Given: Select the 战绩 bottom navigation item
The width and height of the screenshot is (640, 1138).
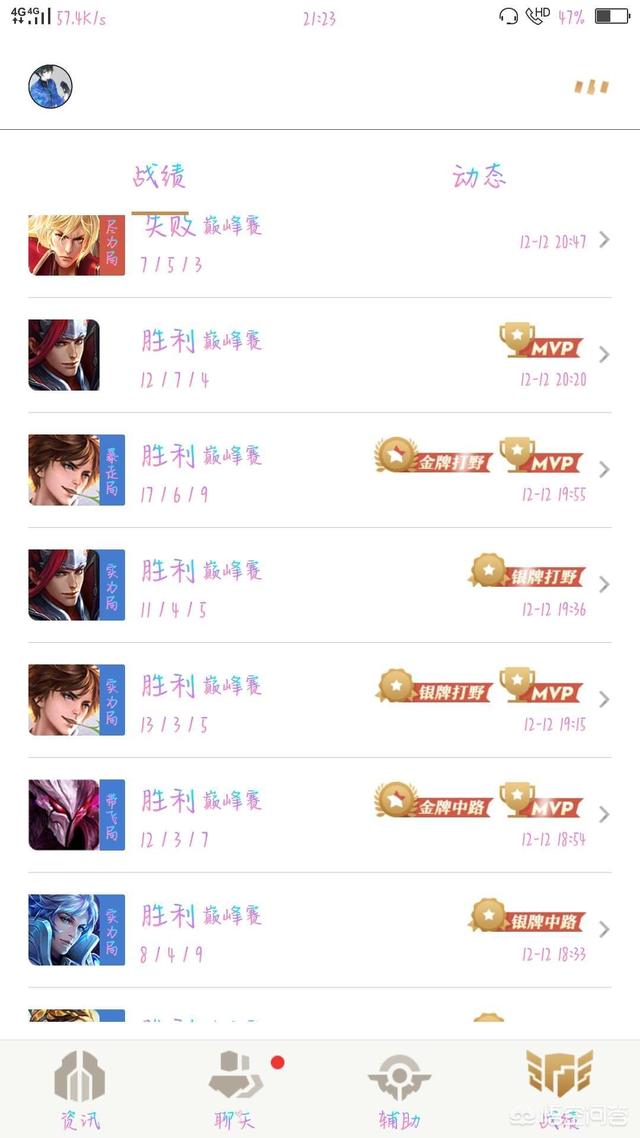Looking at the screenshot, I should coord(559,1090).
